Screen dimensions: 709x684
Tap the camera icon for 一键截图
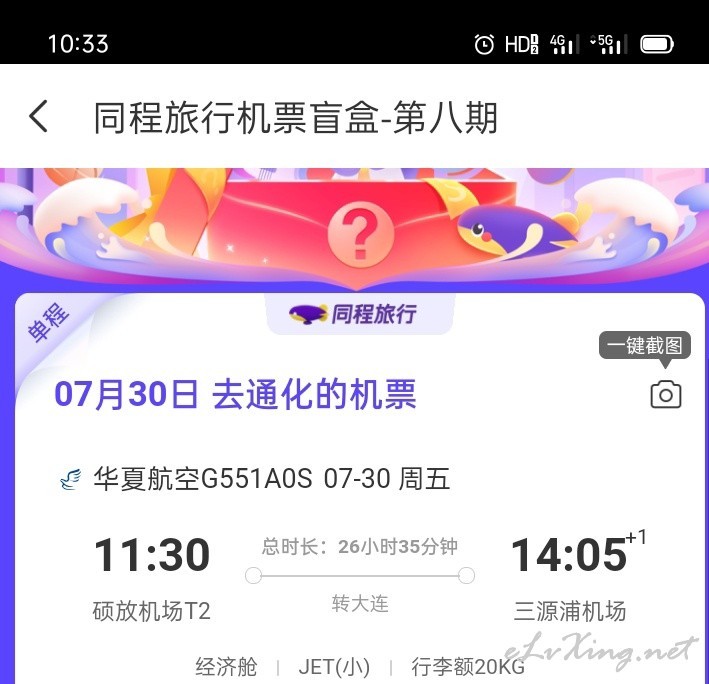pos(665,395)
